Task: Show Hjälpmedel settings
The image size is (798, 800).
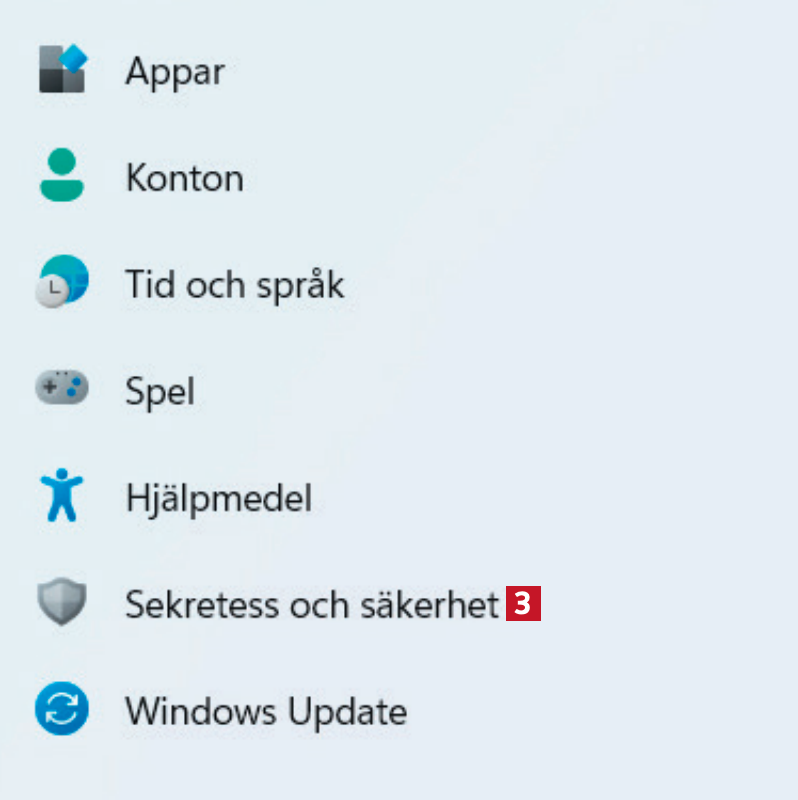Action: click(x=218, y=497)
